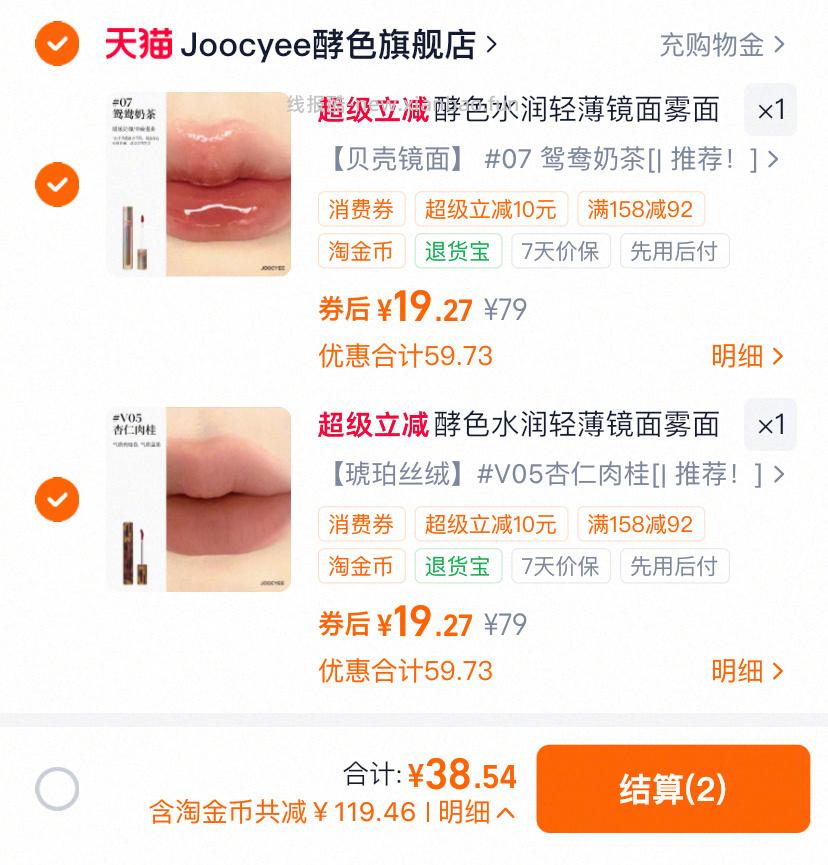This screenshot has height=865, width=828.
Task: Change quantity of #07 鸳鸯奶茶 item
Action: (770, 110)
